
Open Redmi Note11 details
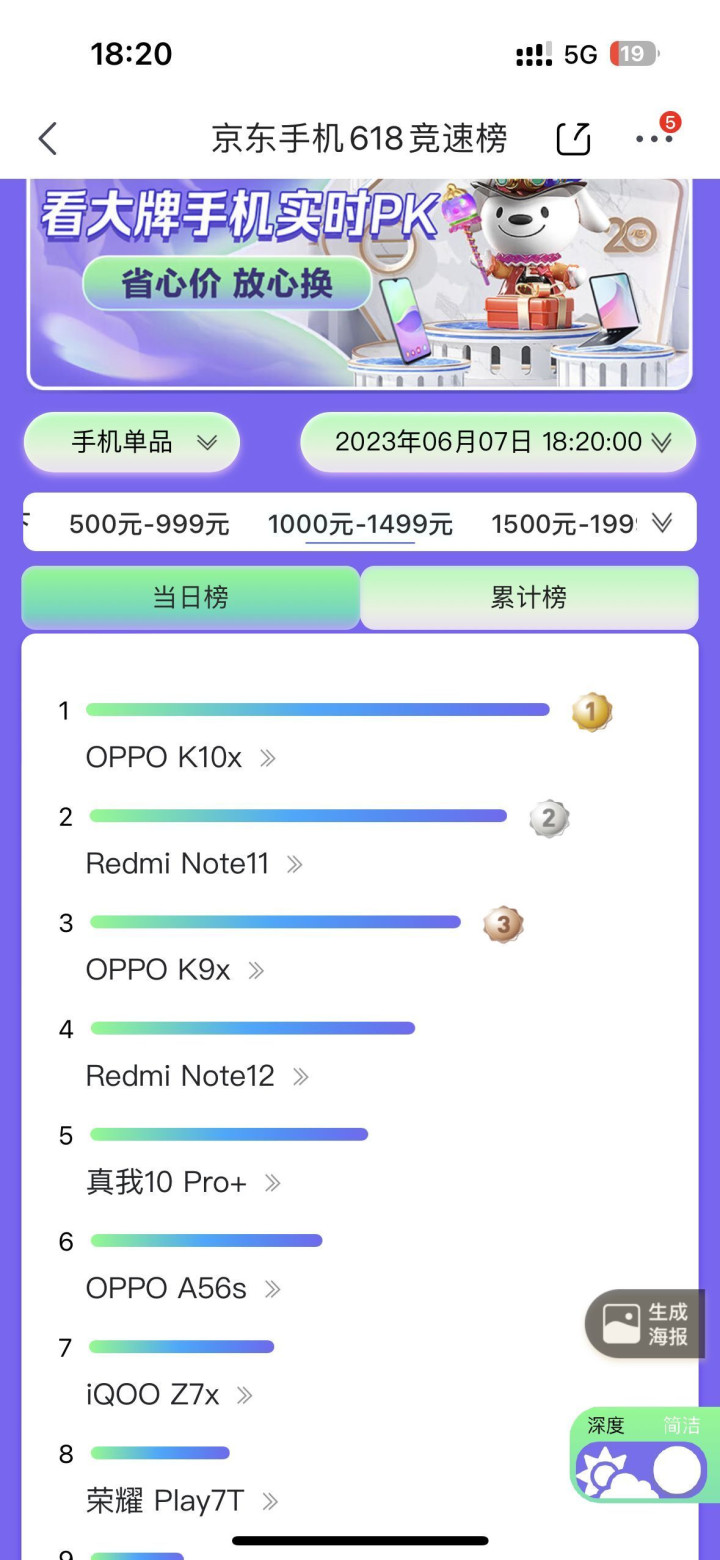[194, 864]
